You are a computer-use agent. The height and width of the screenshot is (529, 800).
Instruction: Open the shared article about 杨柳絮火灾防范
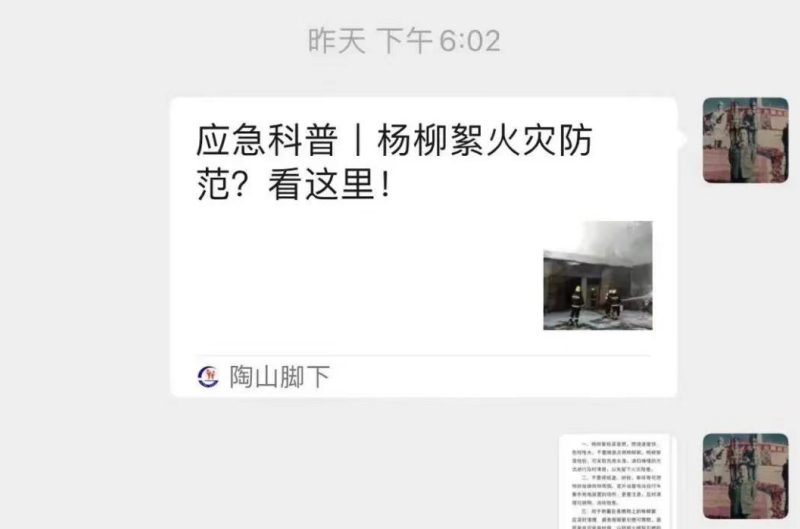click(x=423, y=245)
